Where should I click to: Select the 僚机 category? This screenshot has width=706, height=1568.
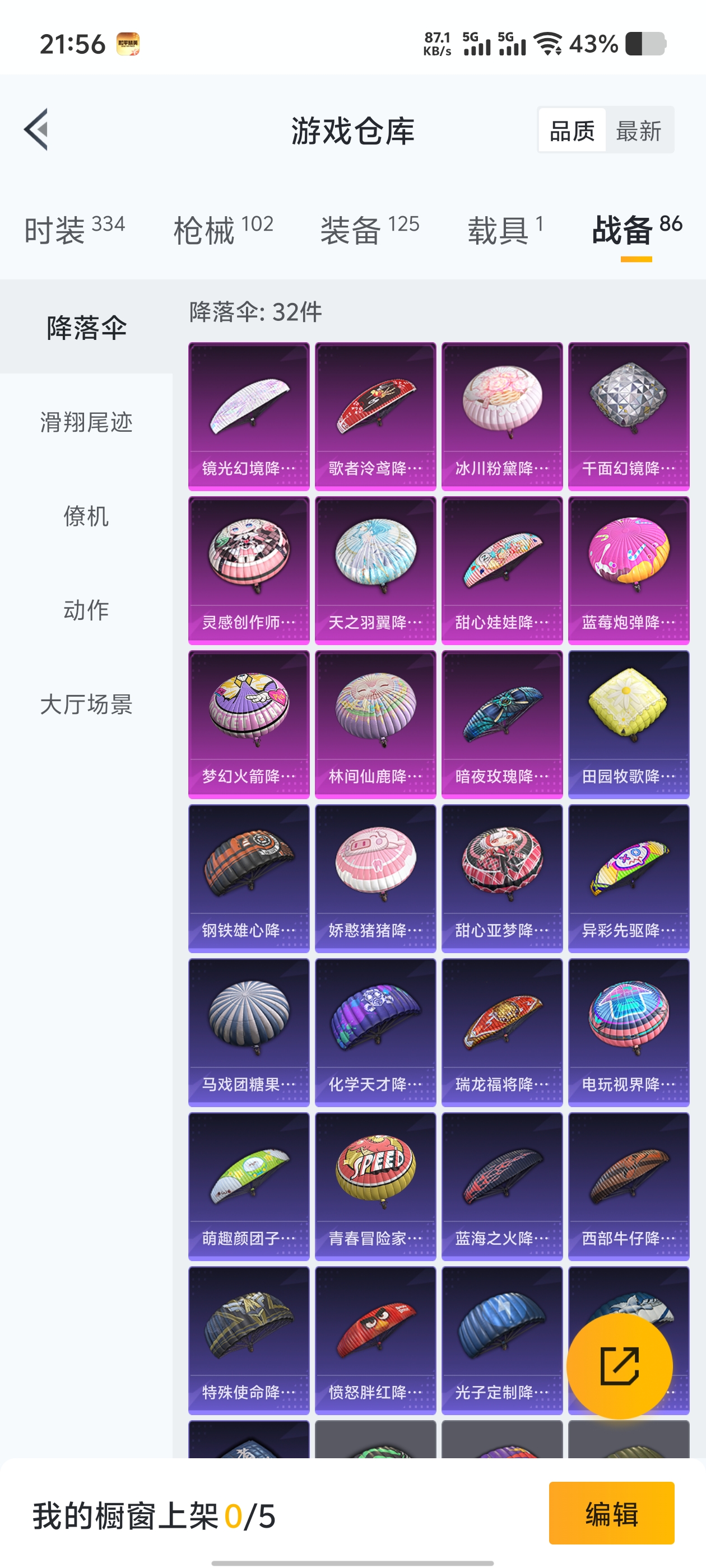coord(86,516)
